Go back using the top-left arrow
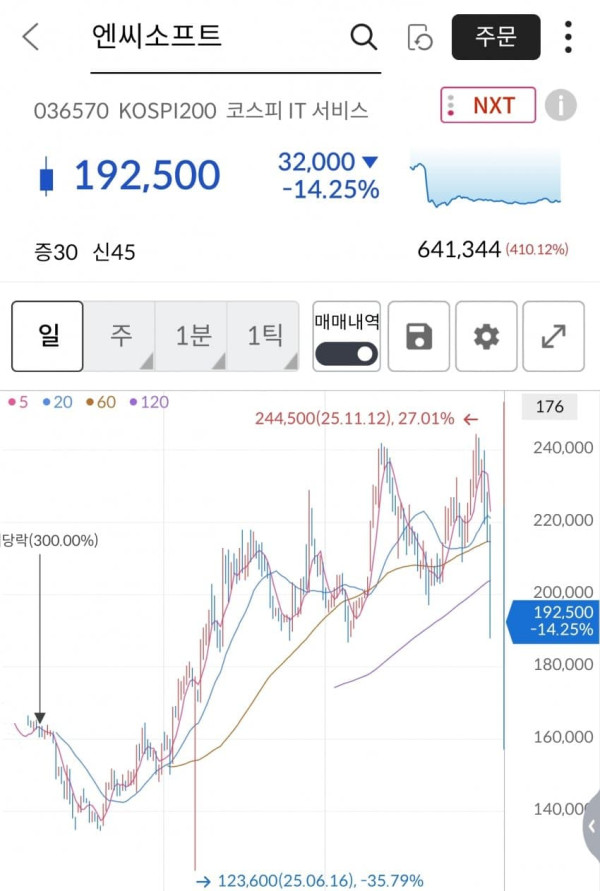The height and width of the screenshot is (891, 600). point(31,38)
